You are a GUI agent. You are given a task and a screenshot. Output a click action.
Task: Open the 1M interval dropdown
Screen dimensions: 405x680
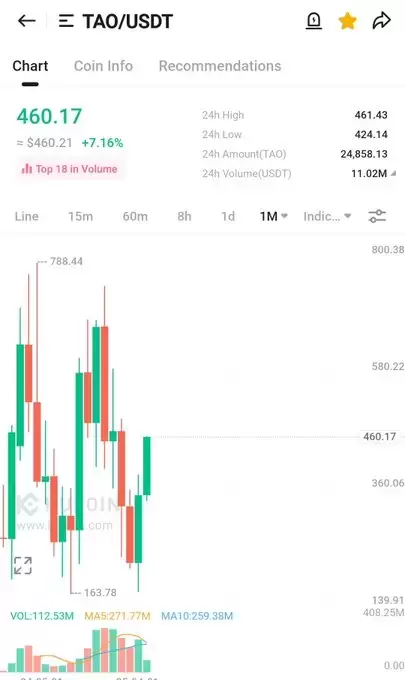[273, 216]
